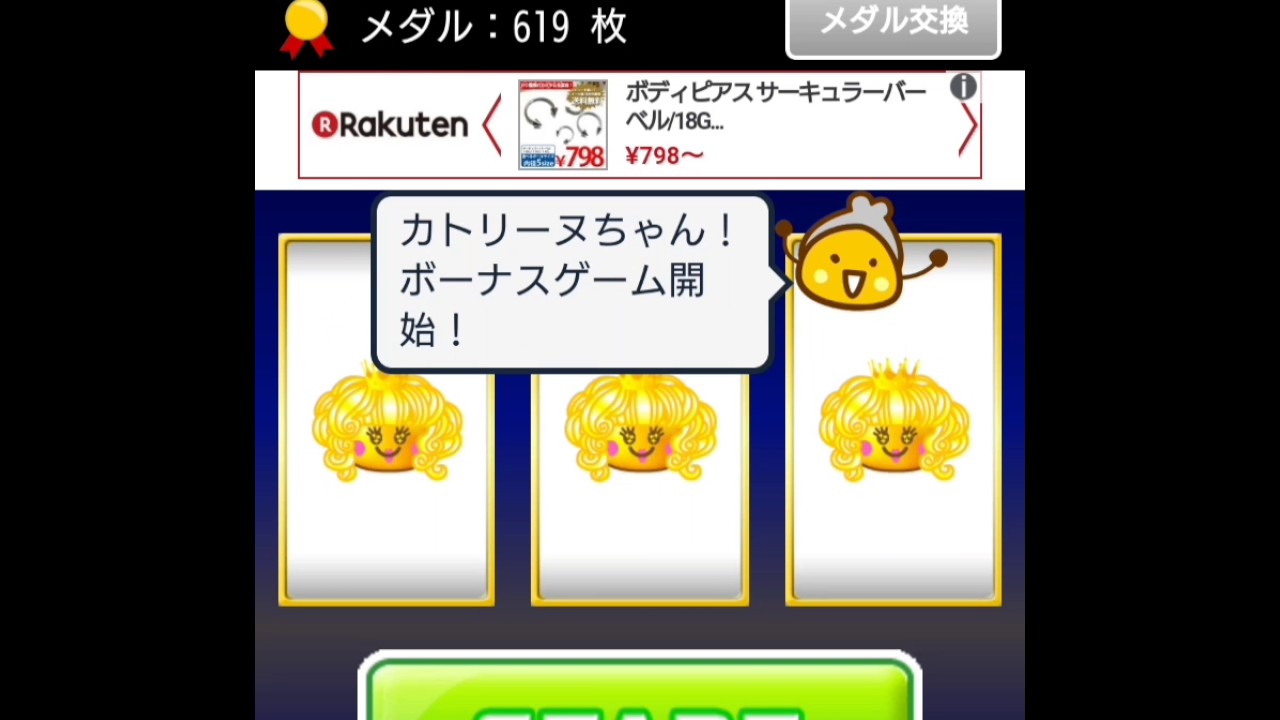Image resolution: width=1280 pixels, height=720 pixels.
Task: Tap the メダル交換 medal exchange button
Action: (893, 25)
